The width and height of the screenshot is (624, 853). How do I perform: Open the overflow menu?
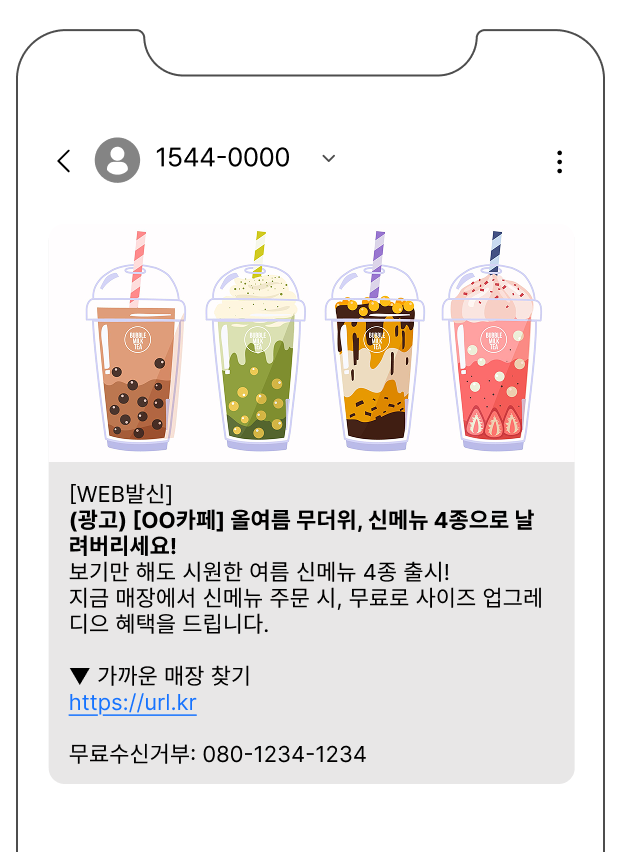click(559, 162)
